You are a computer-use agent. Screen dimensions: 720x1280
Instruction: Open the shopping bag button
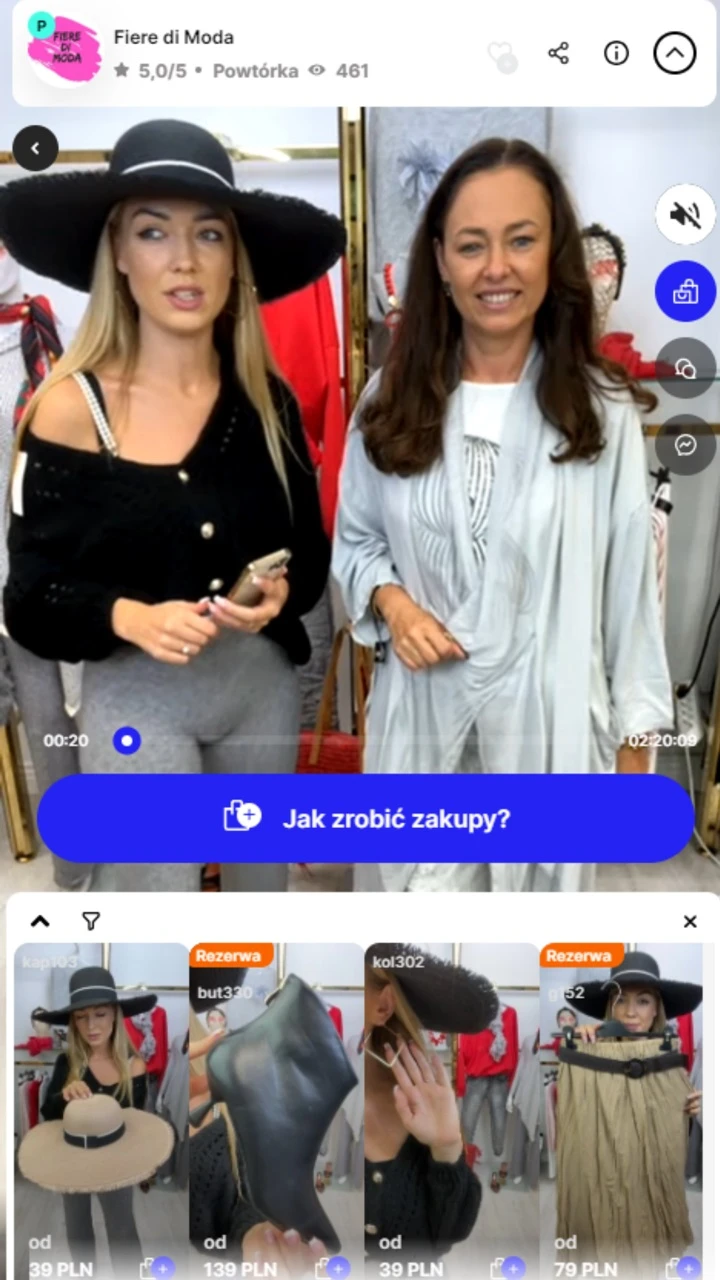pos(685,291)
